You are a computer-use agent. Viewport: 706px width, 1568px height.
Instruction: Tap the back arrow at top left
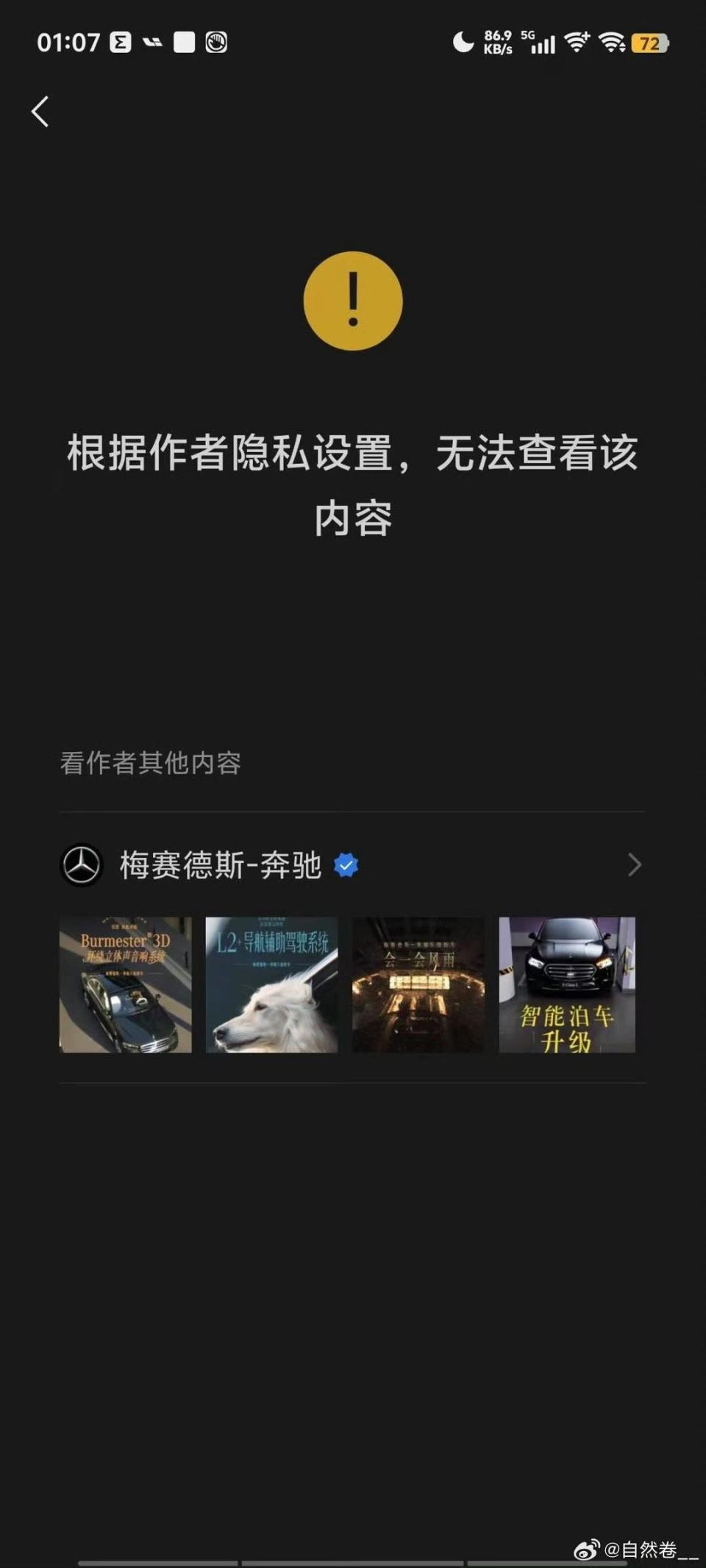[40, 112]
